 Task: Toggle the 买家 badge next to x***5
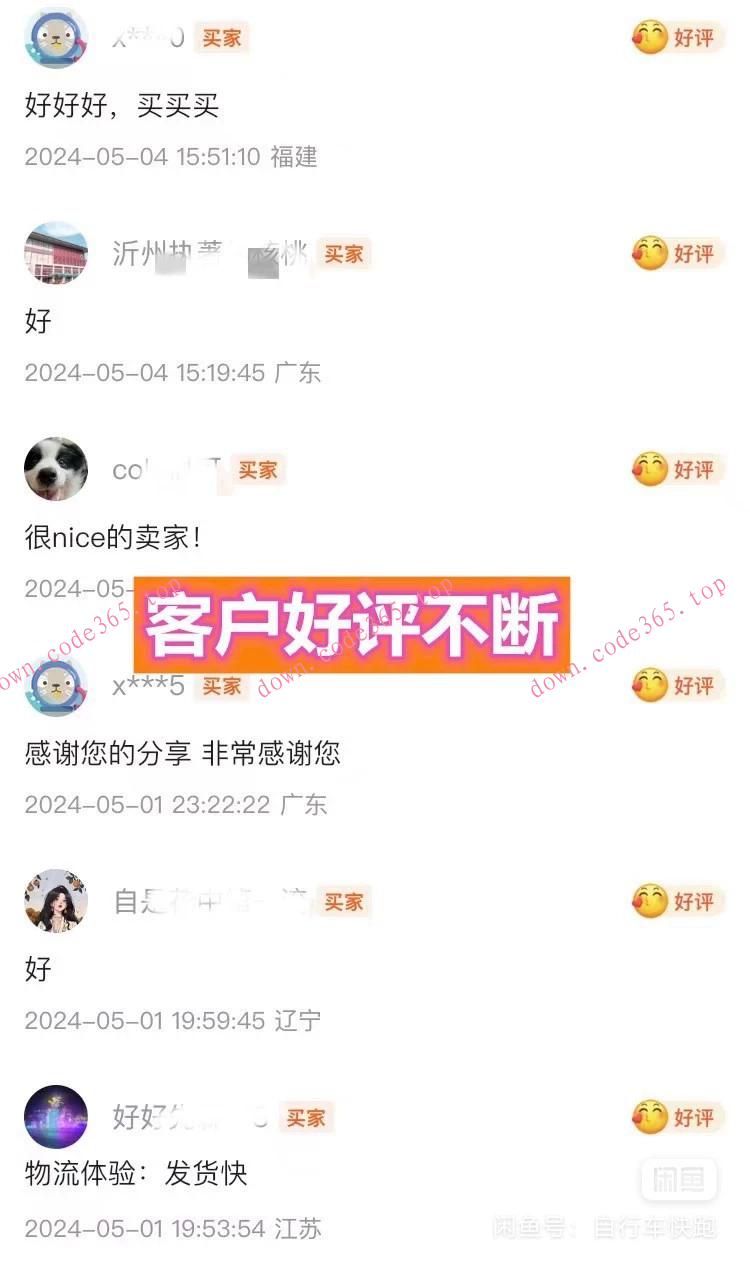pos(222,686)
